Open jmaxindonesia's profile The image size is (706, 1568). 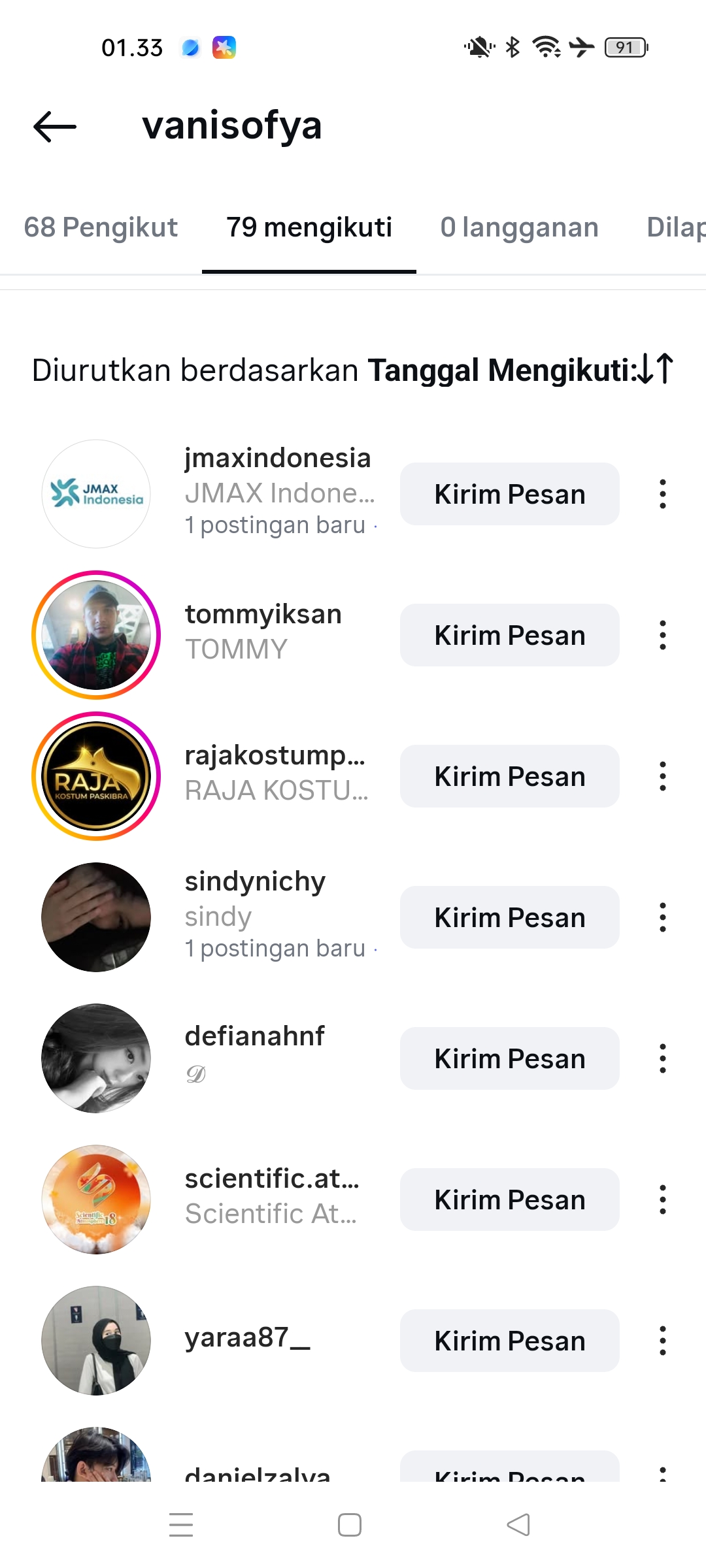[x=277, y=459]
